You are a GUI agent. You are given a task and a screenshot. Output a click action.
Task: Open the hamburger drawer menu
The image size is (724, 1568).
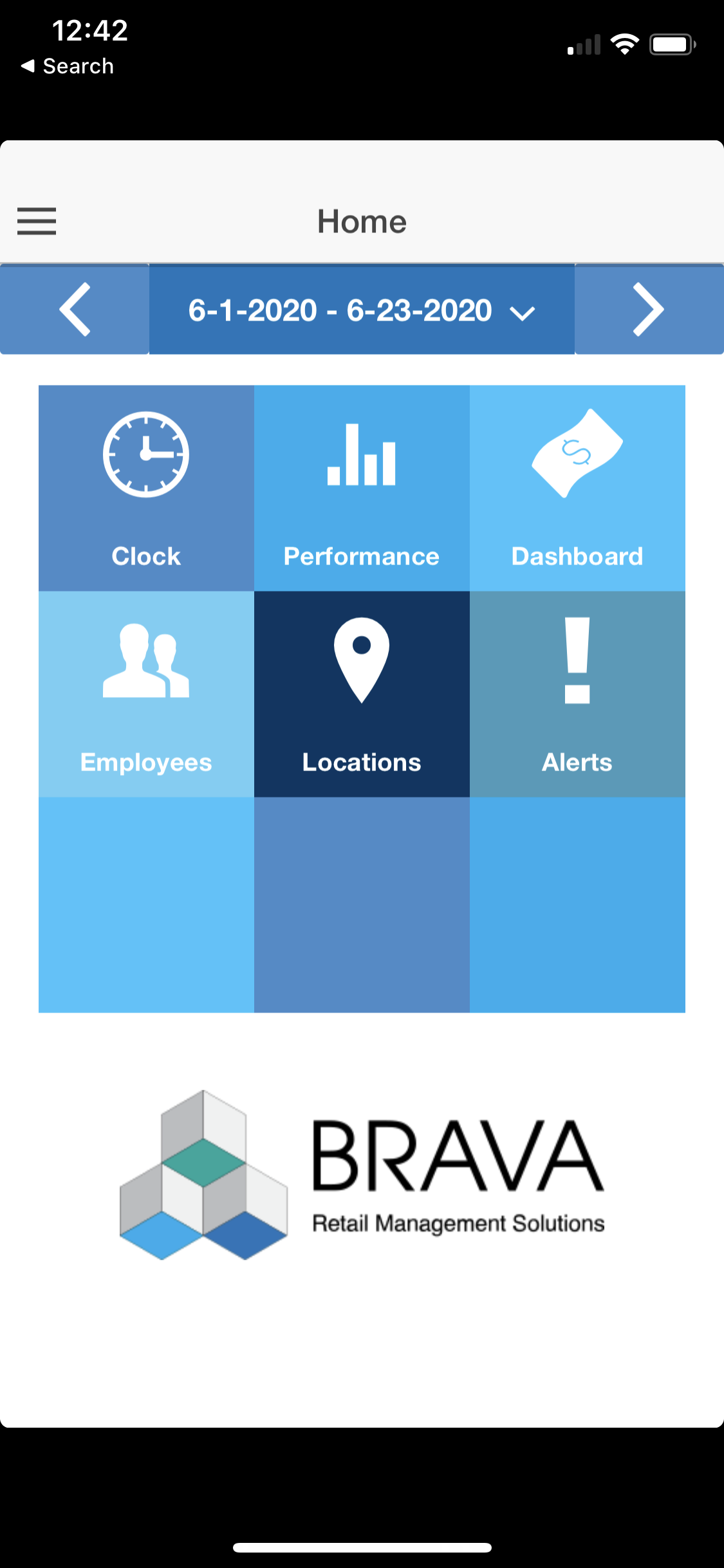point(37,221)
